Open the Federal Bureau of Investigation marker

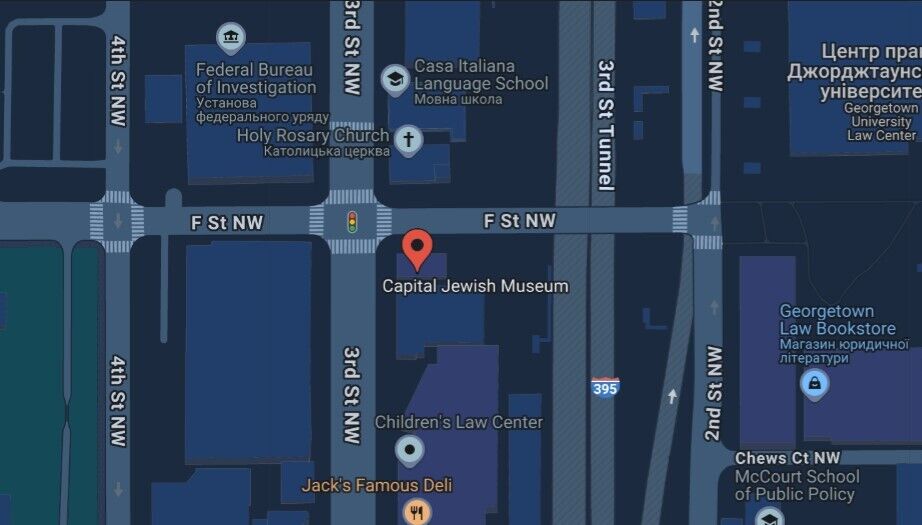coord(231,39)
